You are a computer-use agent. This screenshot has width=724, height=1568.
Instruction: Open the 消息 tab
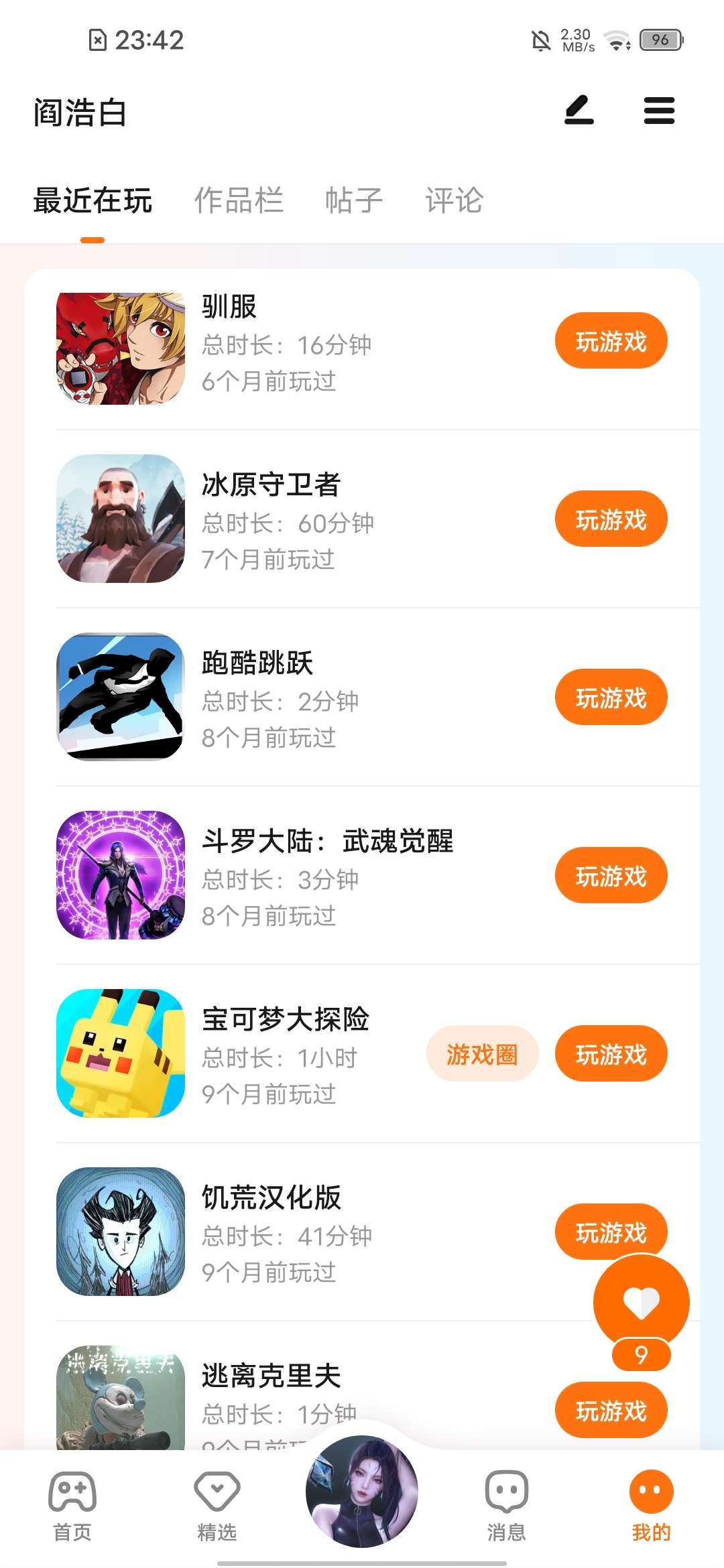[506, 1504]
